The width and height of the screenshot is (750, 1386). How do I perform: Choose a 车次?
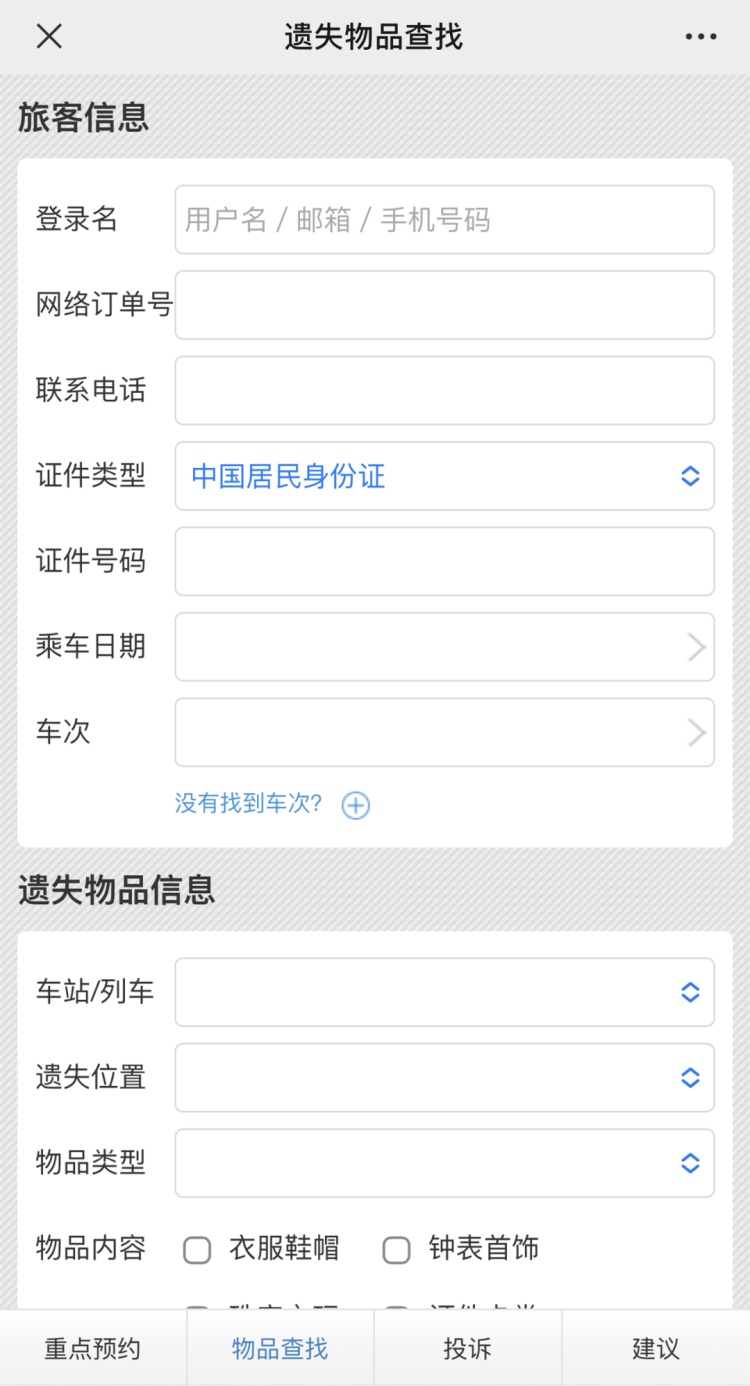[444, 732]
